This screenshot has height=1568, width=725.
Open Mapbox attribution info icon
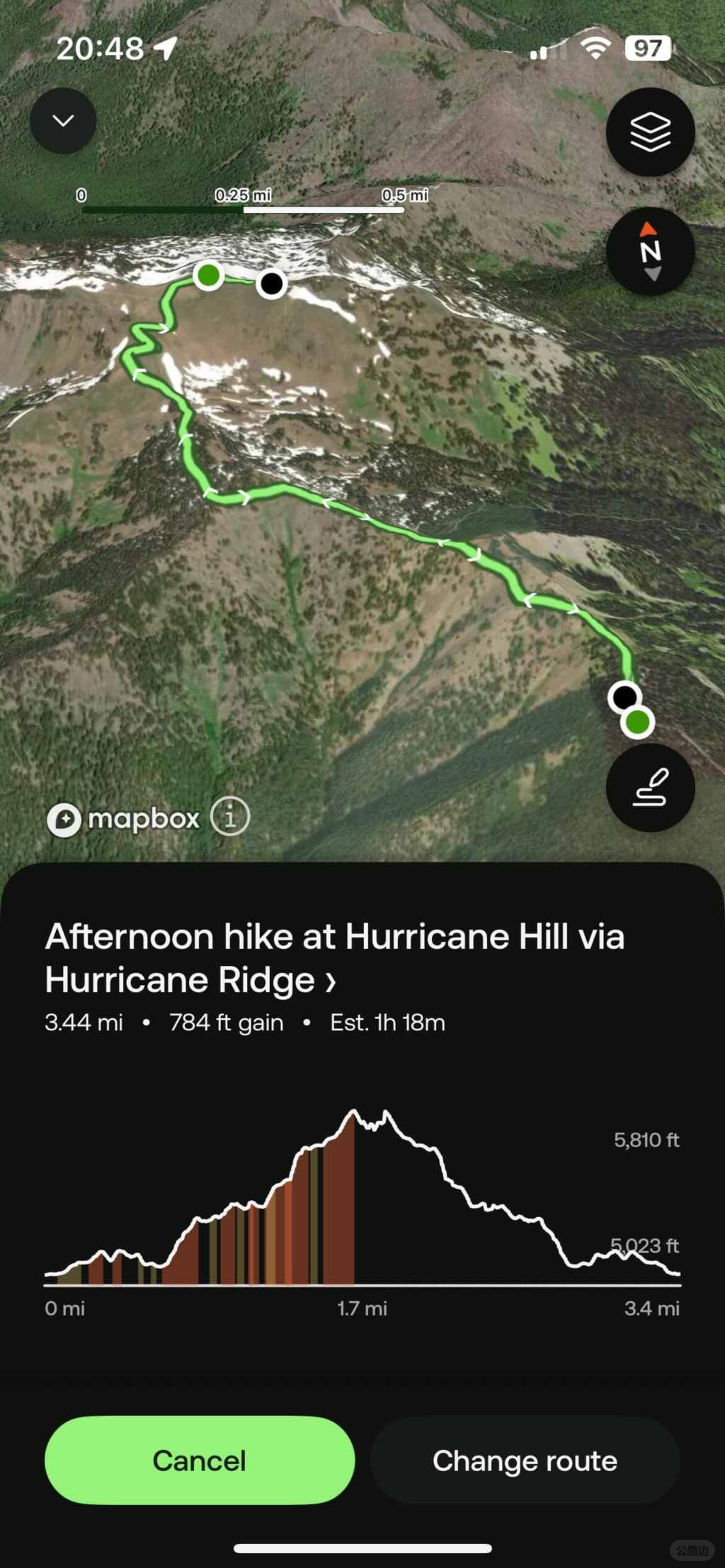(230, 817)
